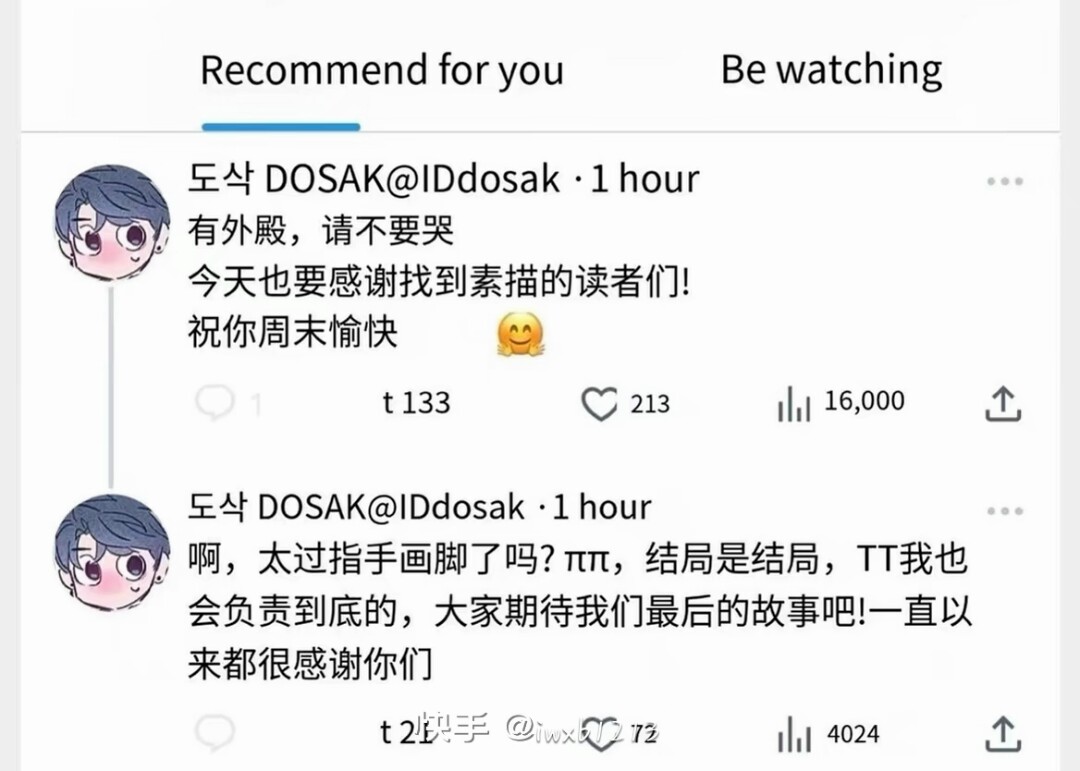View analytics of the 4024 views post
Viewport: 1080px width, 771px height.
794,734
